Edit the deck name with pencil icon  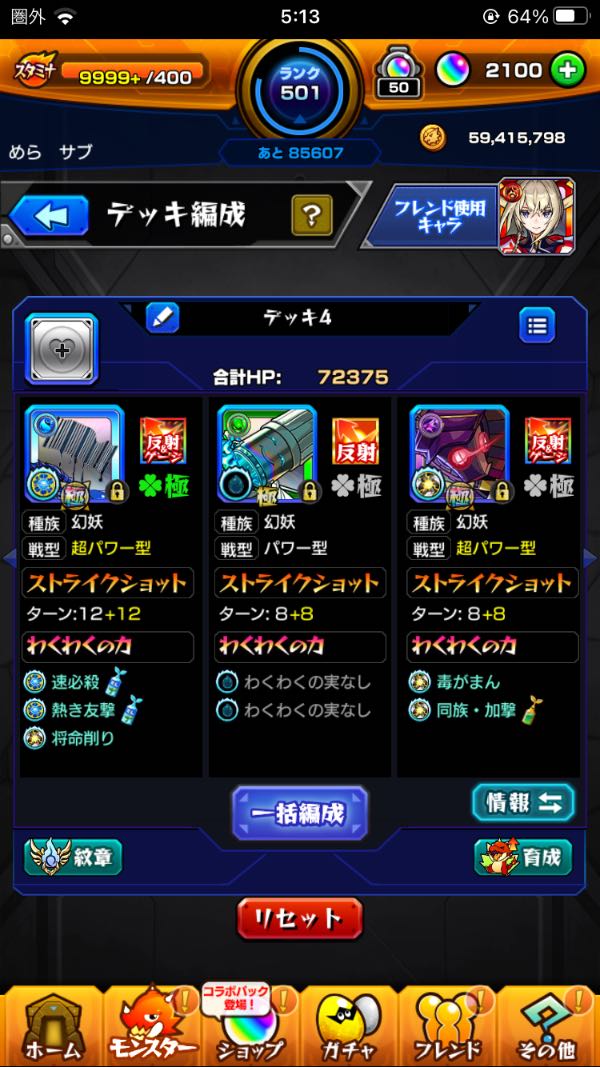click(161, 318)
